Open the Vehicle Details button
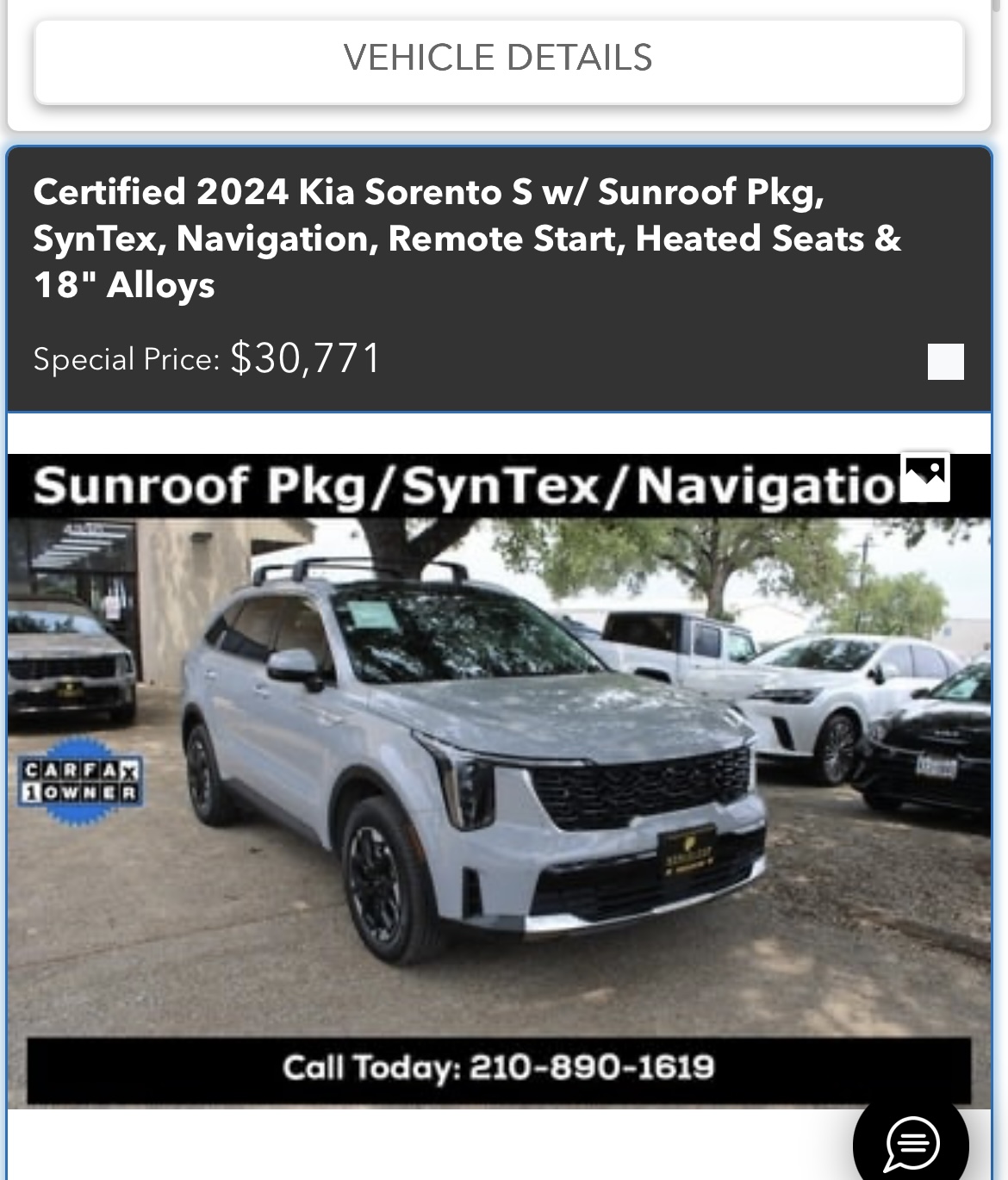 coord(499,60)
